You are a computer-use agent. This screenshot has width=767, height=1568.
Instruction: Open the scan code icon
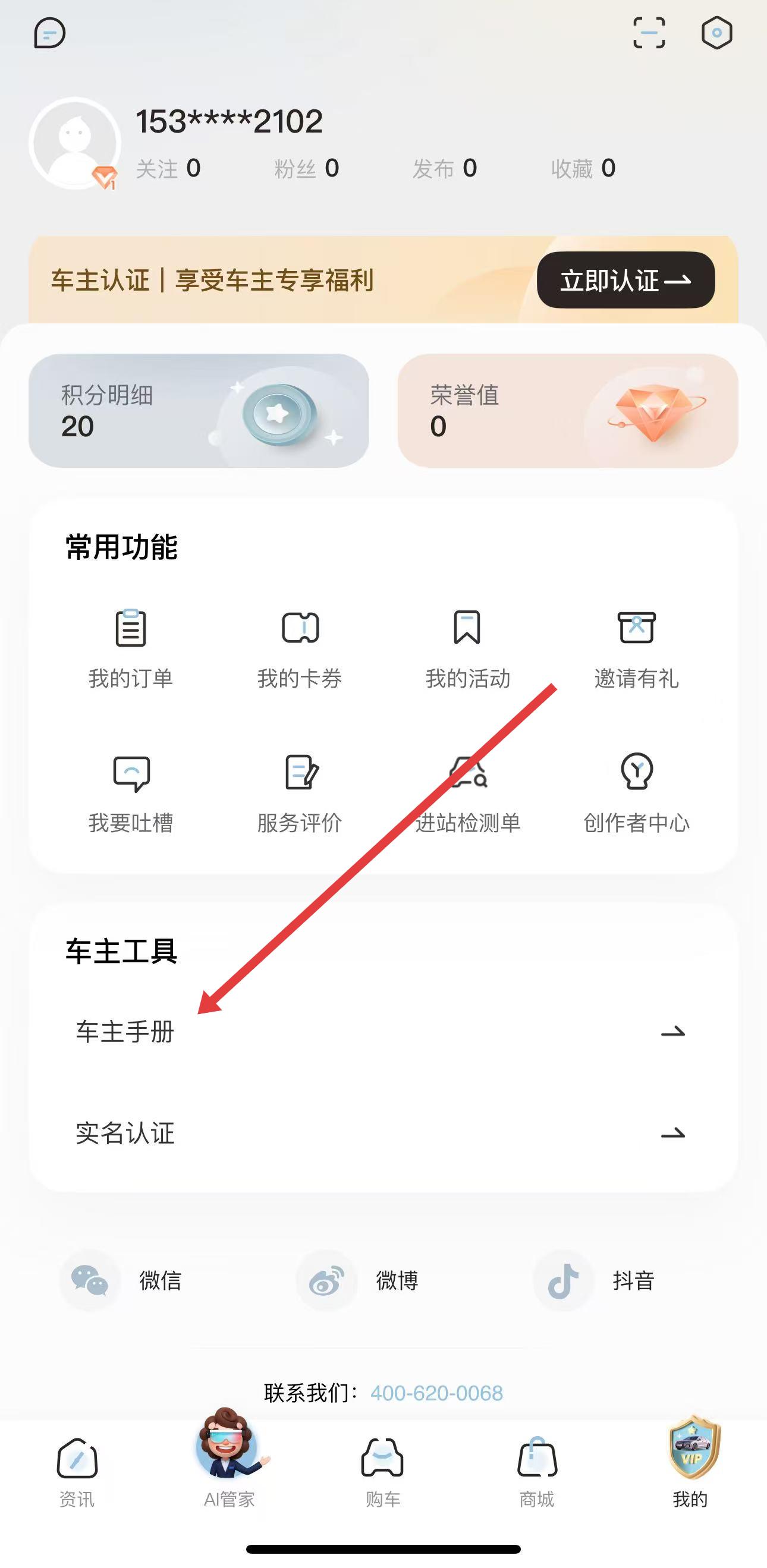point(649,33)
